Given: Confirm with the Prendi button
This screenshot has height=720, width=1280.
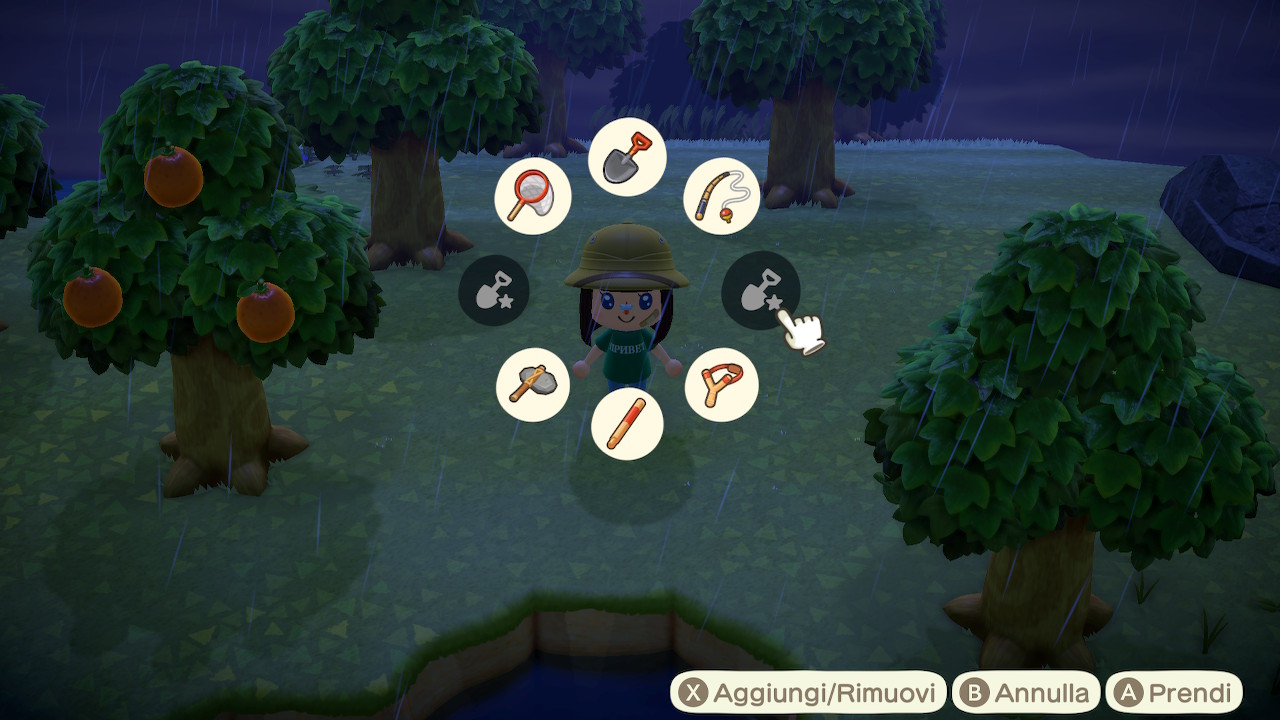Looking at the screenshot, I should (x=1174, y=692).
